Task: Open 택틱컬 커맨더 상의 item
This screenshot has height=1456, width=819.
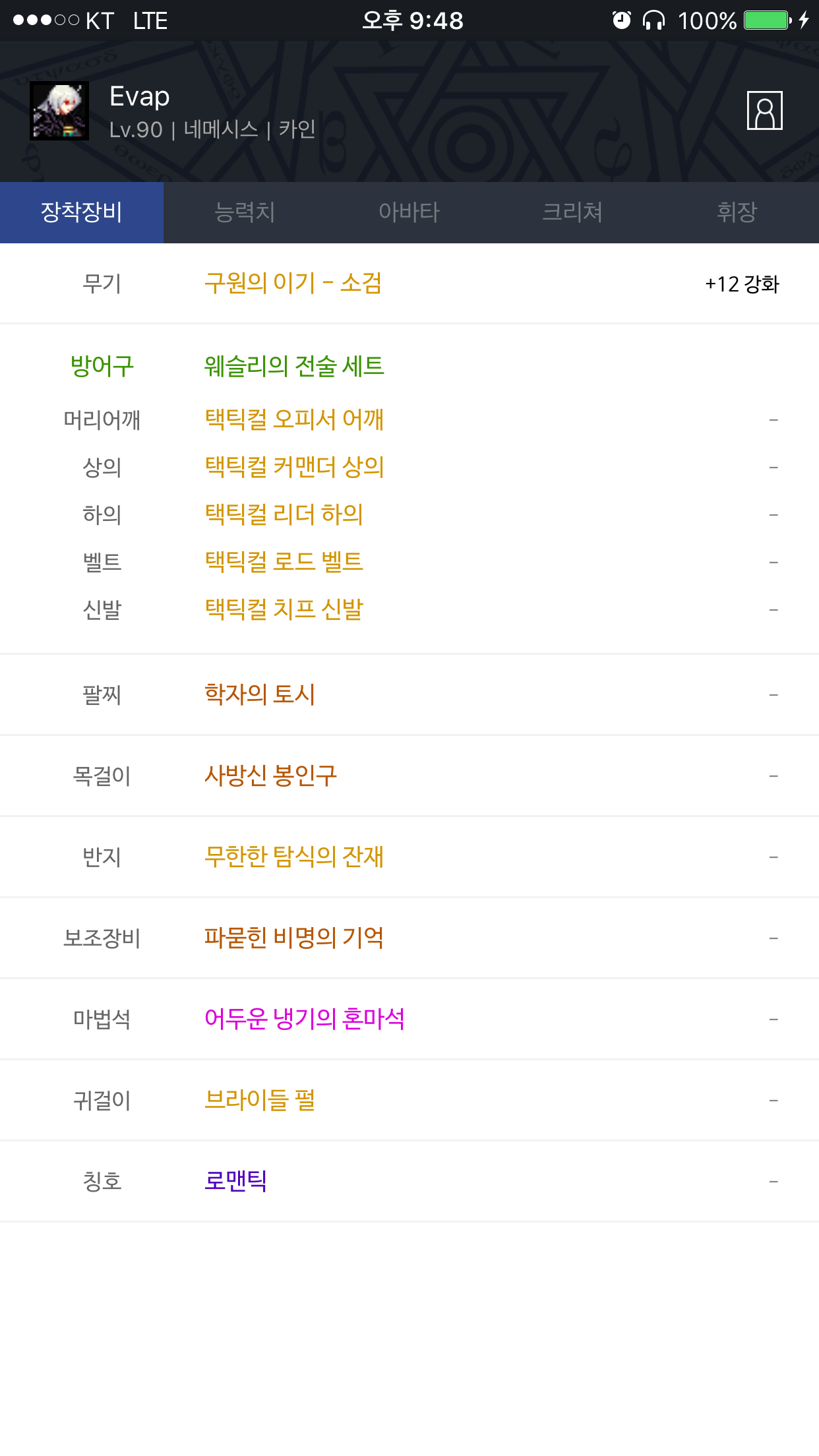Action: tap(294, 467)
